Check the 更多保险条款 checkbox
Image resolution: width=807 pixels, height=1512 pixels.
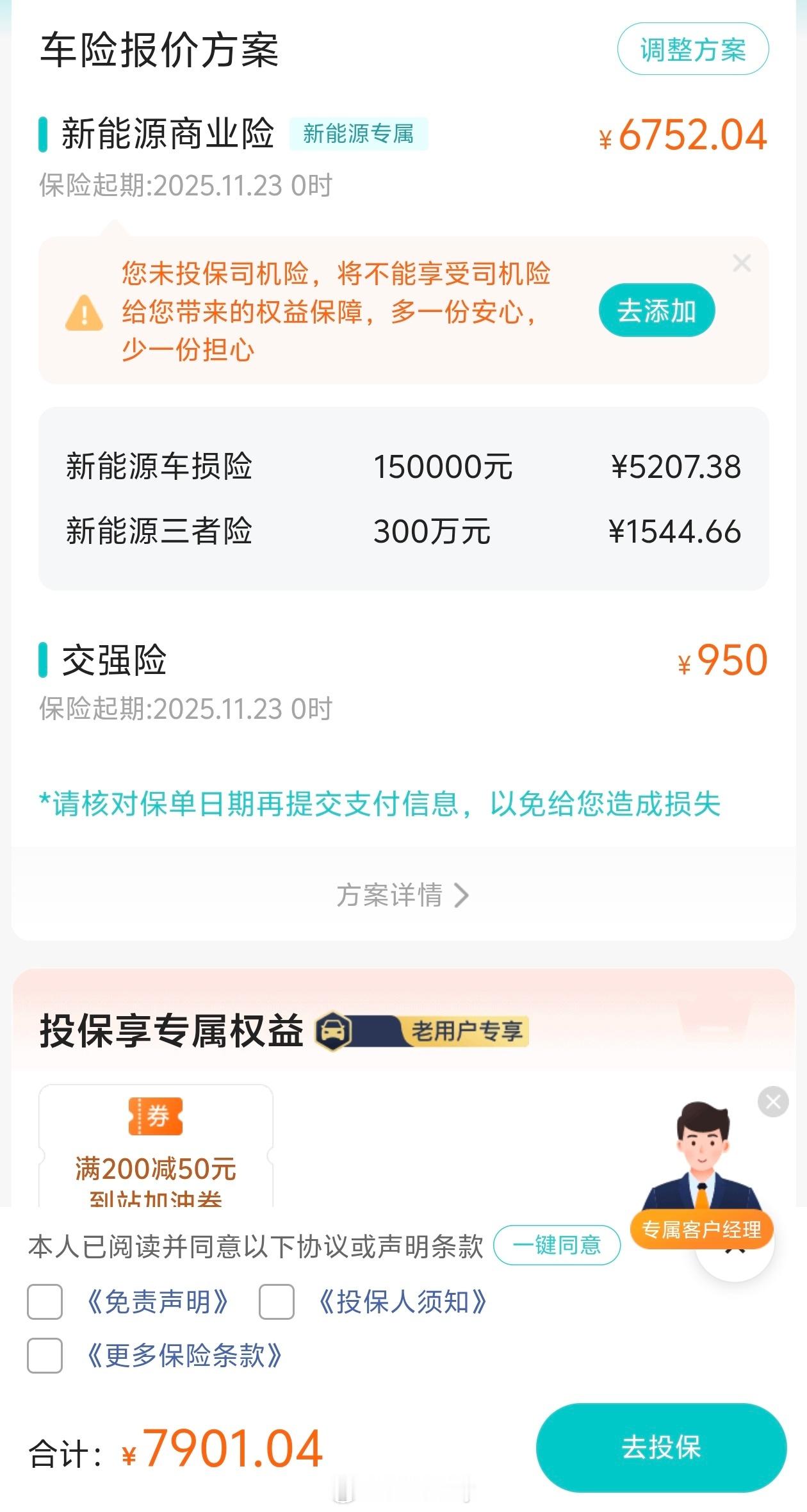click(45, 1355)
